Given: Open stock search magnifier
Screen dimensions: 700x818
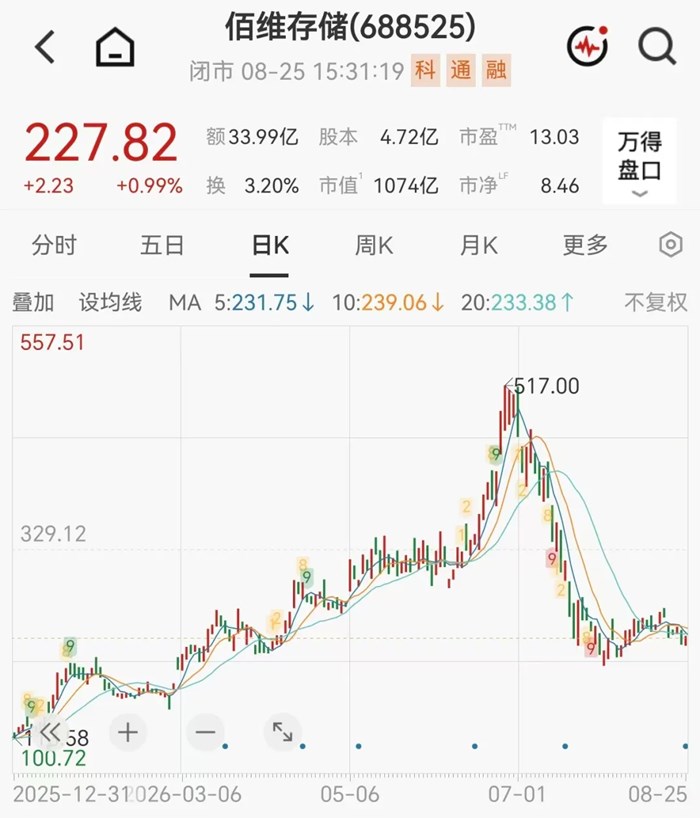Looking at the screenshot, I should pyautogui.click(x=657, y=46).
